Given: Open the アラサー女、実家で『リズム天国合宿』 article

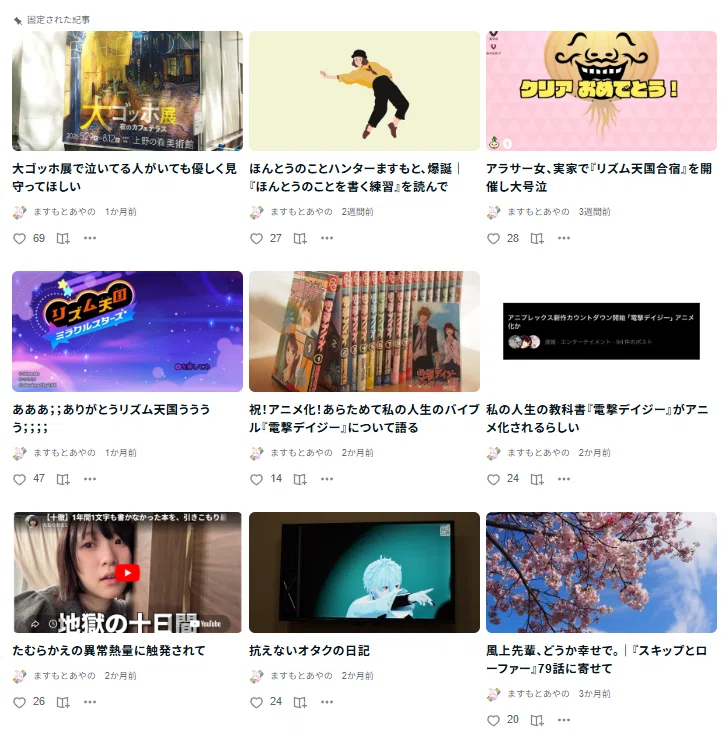Looking at the screenshot, I should pyautogui.click(x=599, y=177).
